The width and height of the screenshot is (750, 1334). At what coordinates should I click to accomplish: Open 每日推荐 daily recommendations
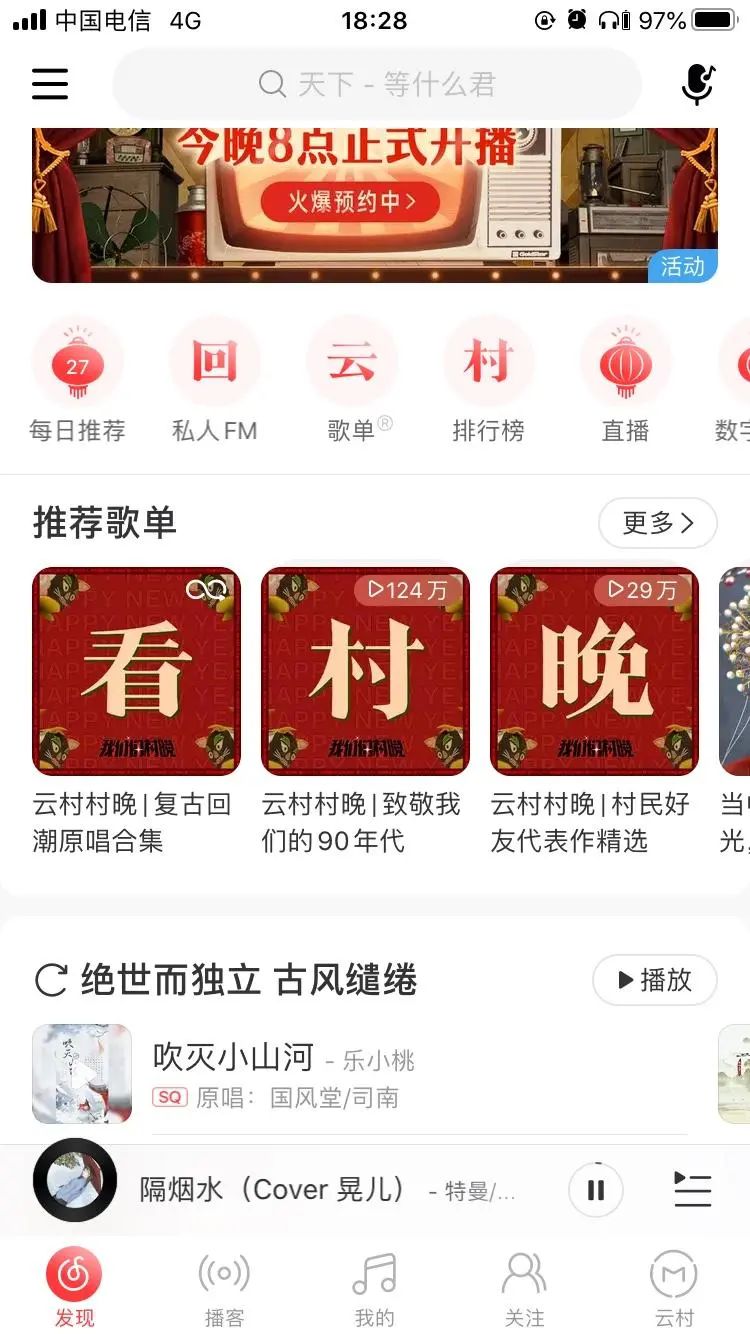pyautogui.click(x=77, y=366)
